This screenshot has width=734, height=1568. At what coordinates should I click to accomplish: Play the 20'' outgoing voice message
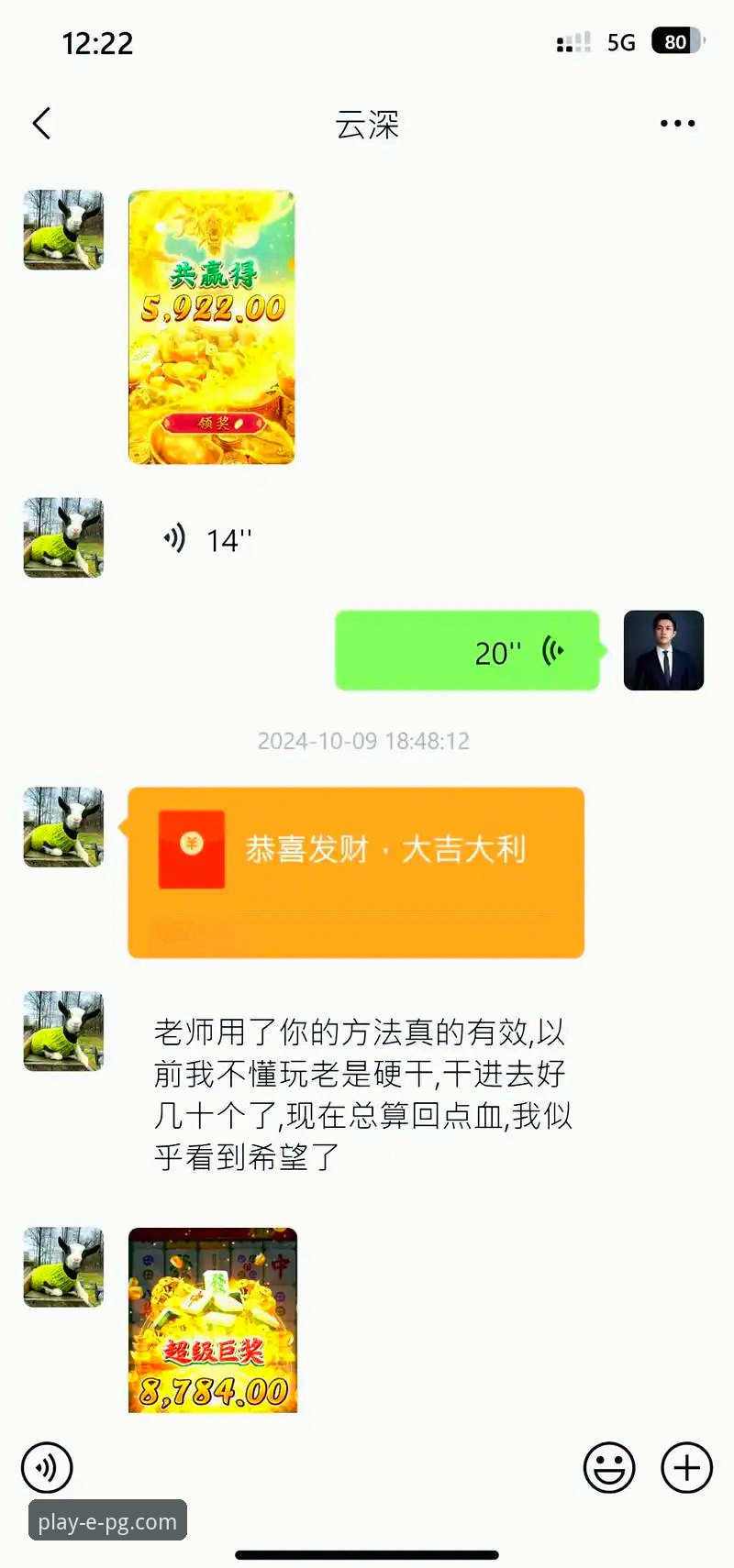click(x=468, y=651)
